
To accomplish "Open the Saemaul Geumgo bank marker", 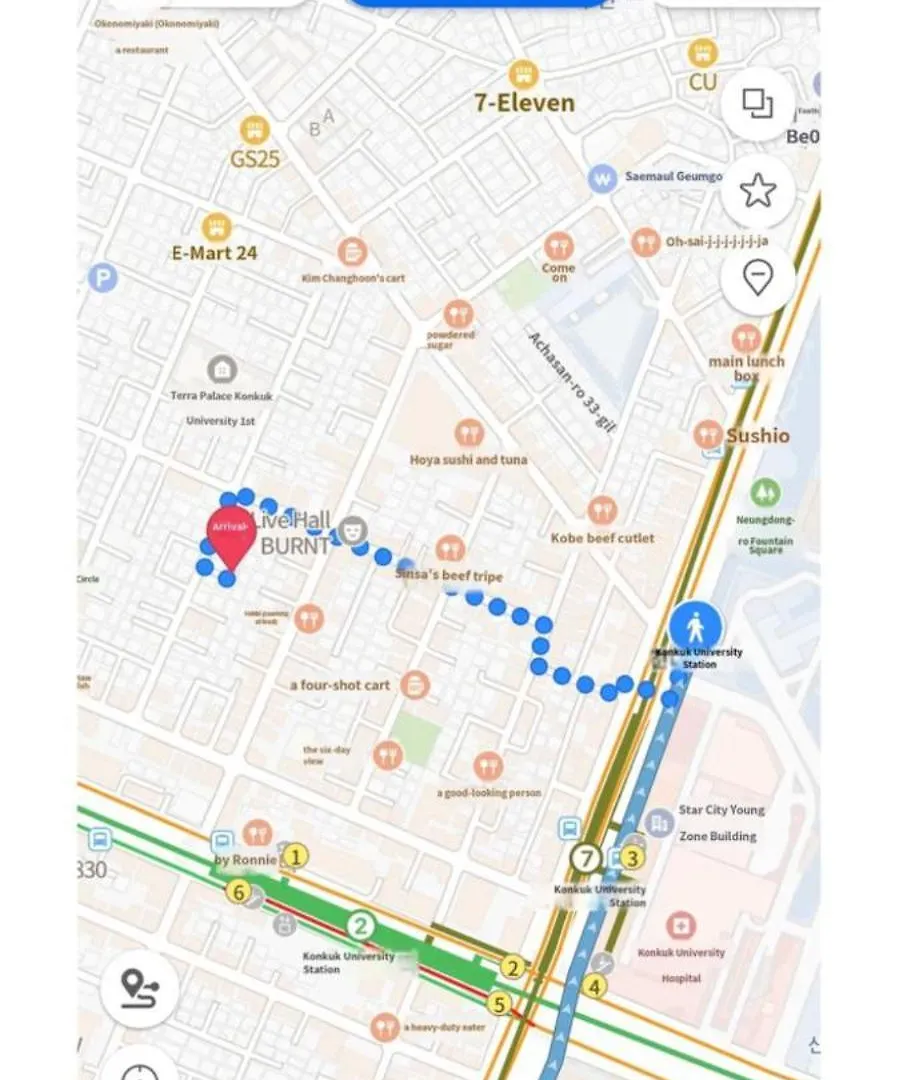I will (602, 178).
